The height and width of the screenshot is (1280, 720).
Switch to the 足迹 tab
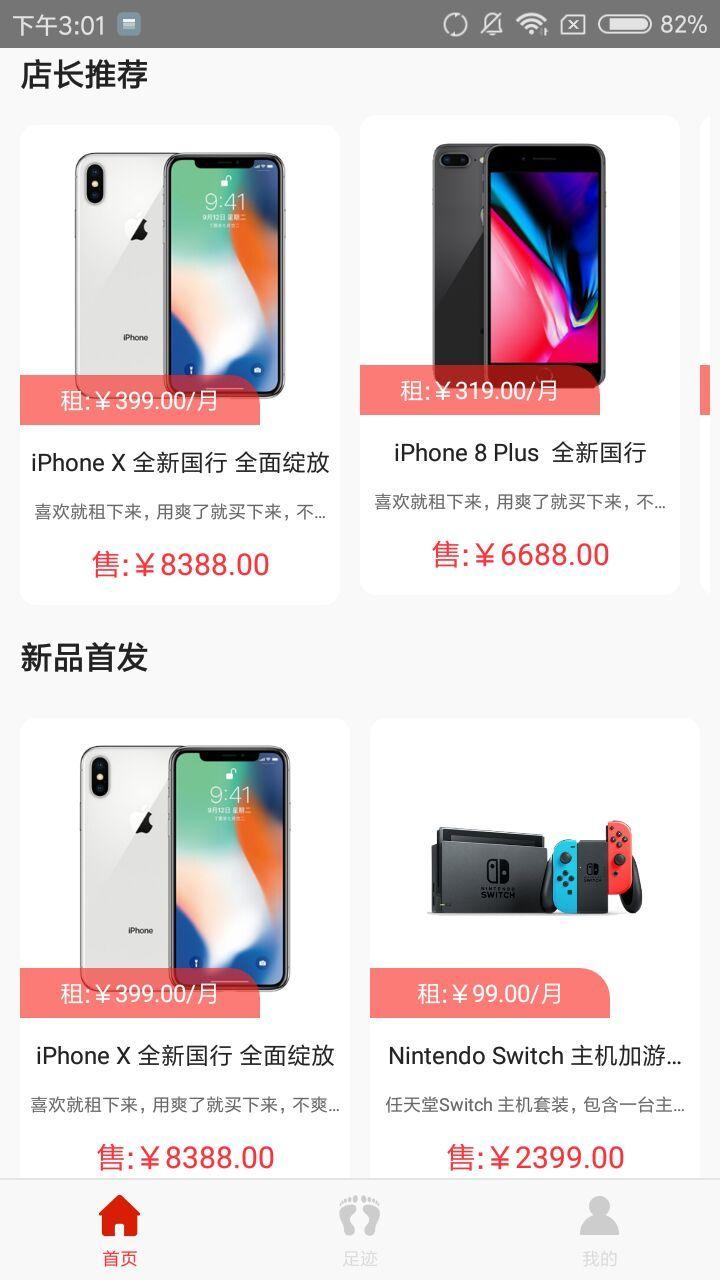click(360, 1229)
